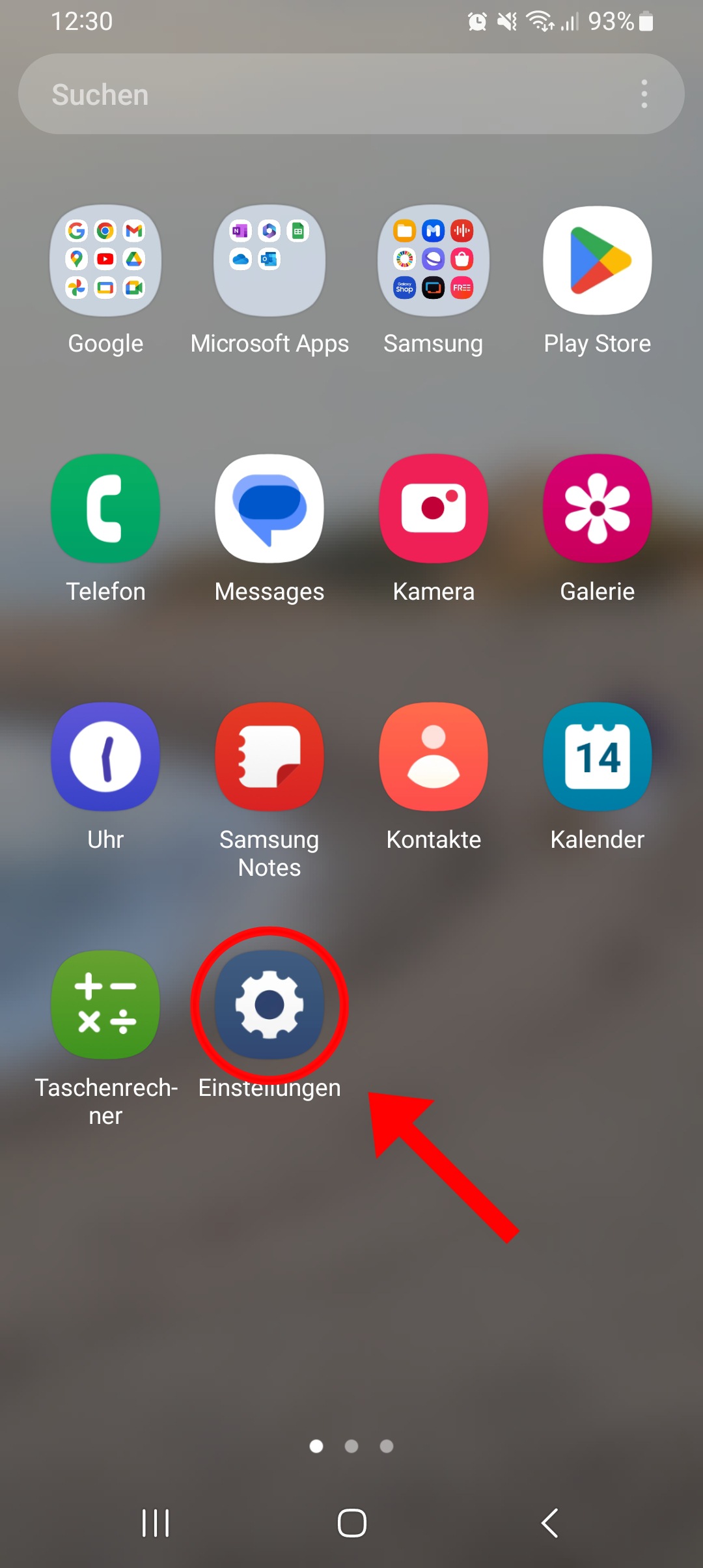Select the second page indicator dot
703x1568 pixels.
[x=351, y=1446]
